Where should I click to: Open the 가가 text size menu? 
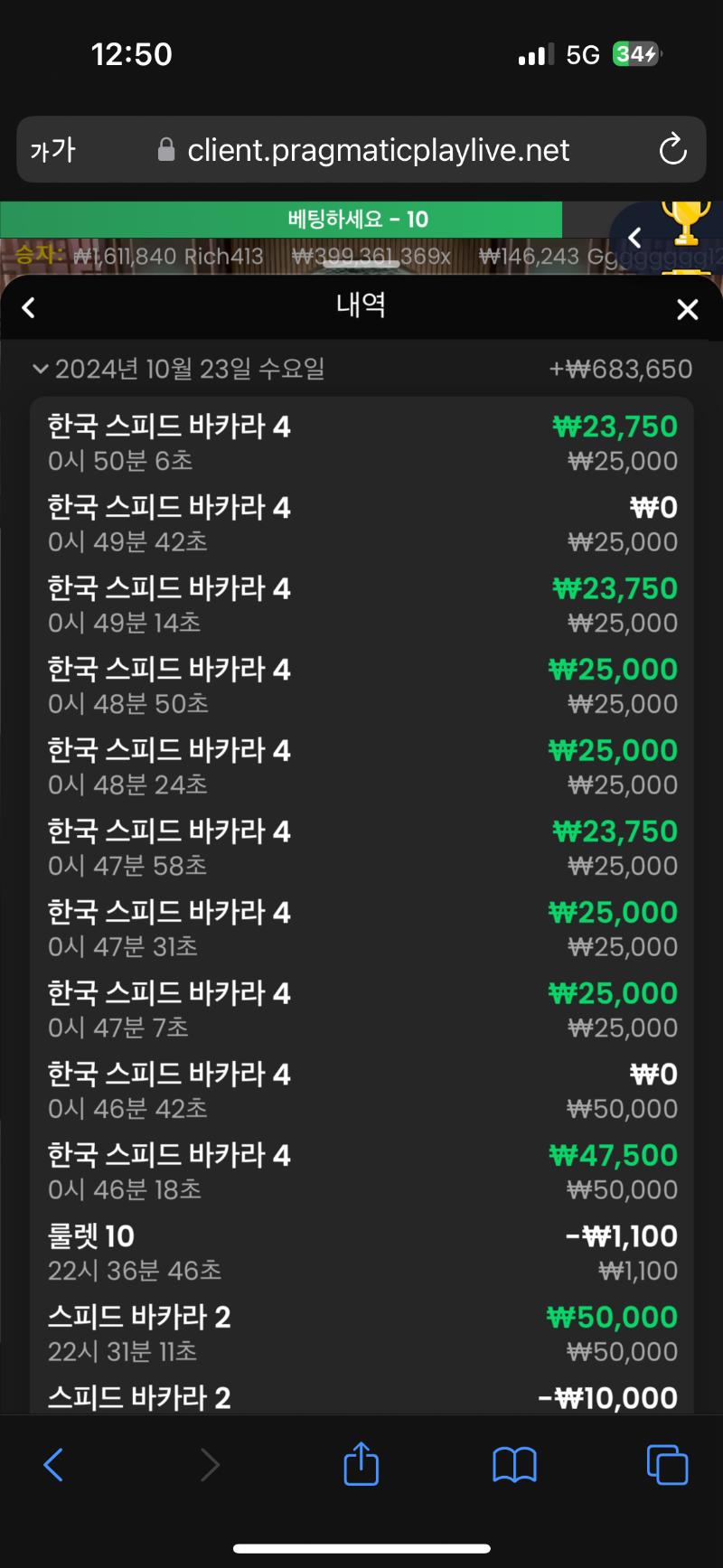click(52, 149)
